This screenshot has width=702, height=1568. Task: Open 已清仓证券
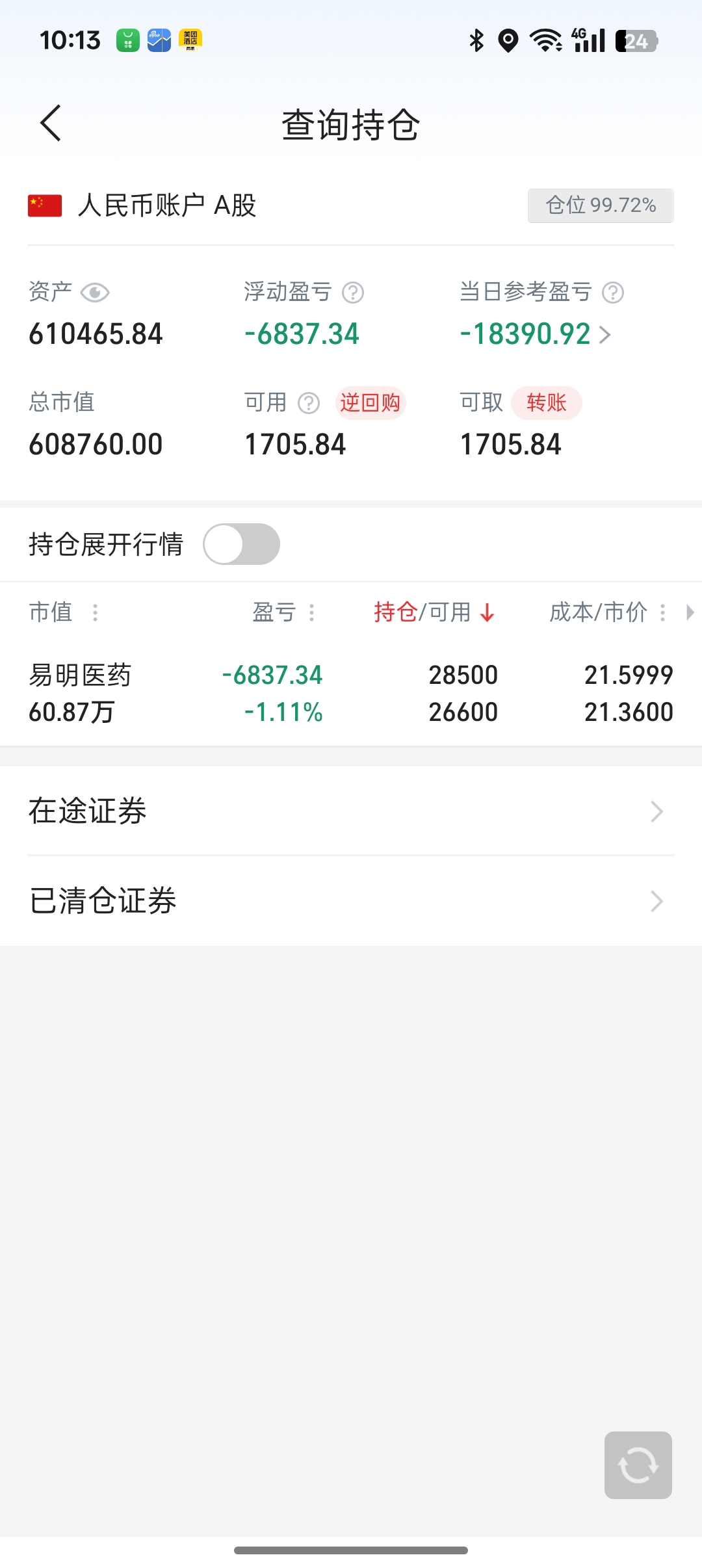tap(351, 901)
